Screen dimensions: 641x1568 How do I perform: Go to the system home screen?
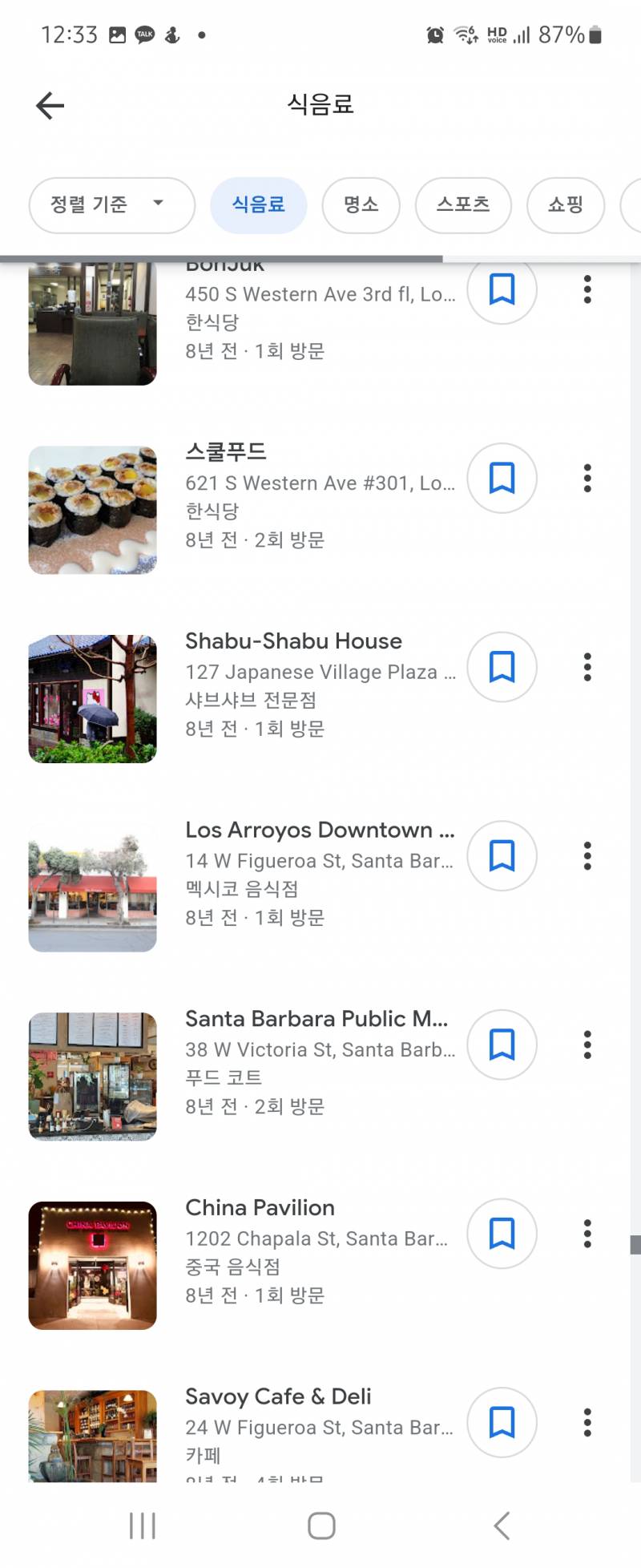click(x=321, y=1526)
